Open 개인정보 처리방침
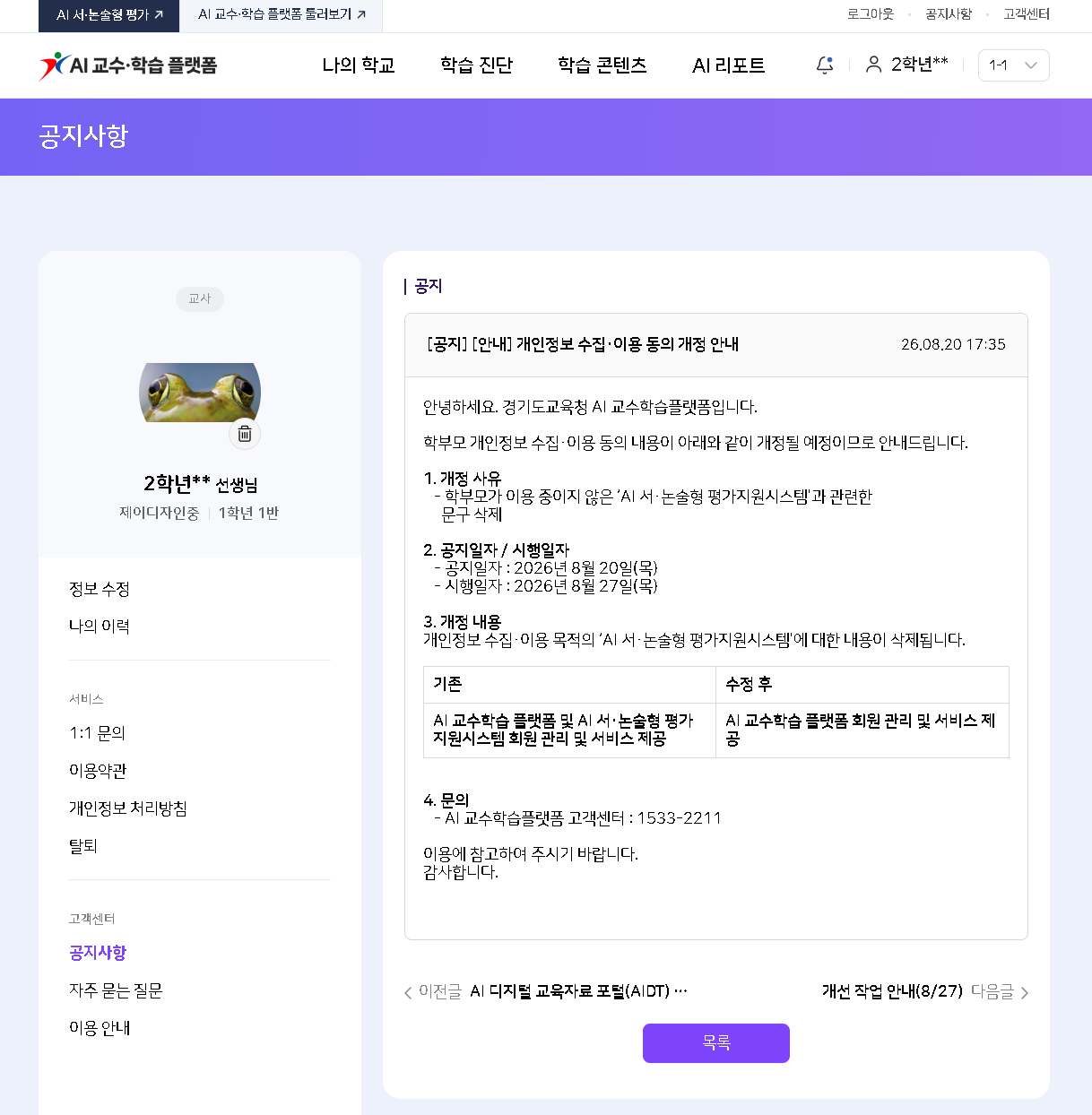This screenshot has height=1115, width=1092. [128, 808]
